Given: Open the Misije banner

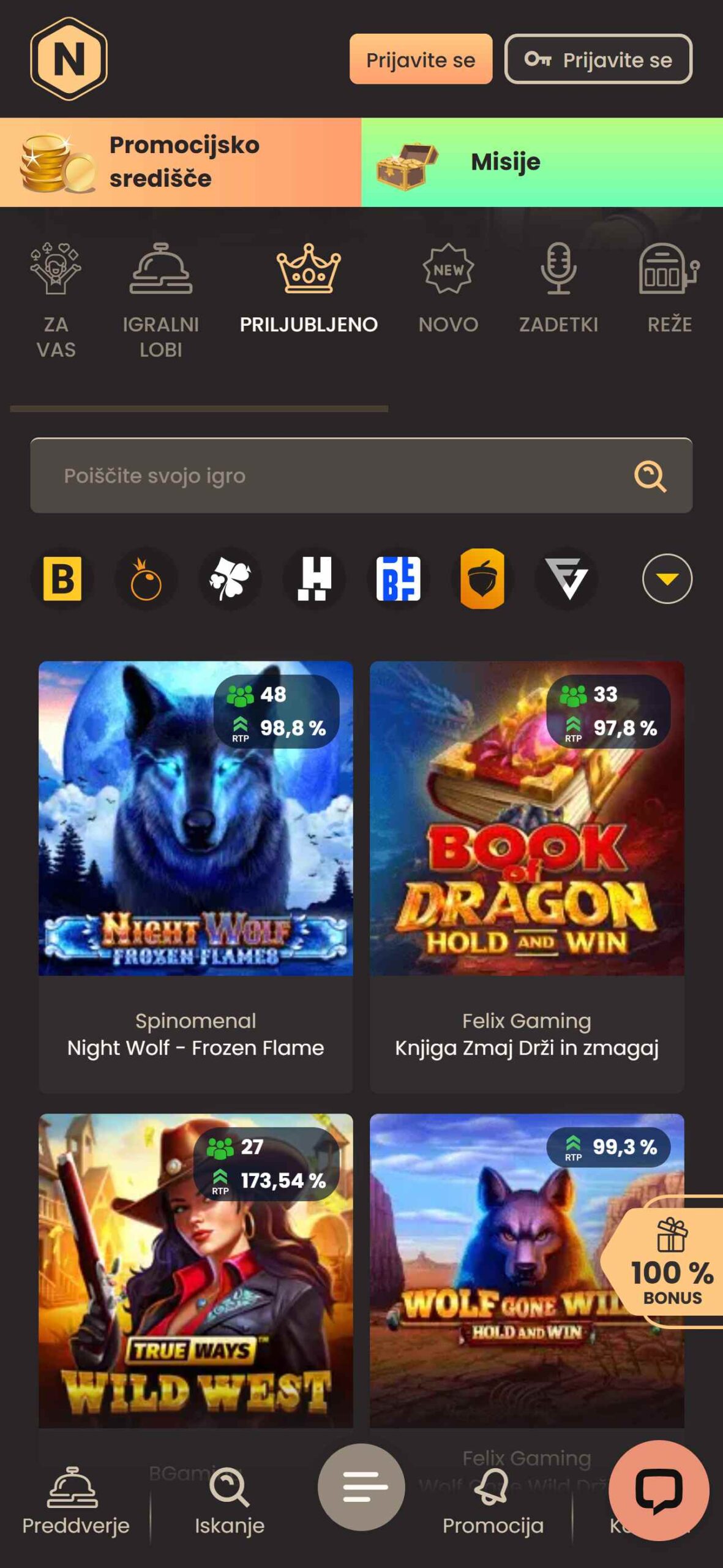Looking at the screenshot, I should click(542, 162).
